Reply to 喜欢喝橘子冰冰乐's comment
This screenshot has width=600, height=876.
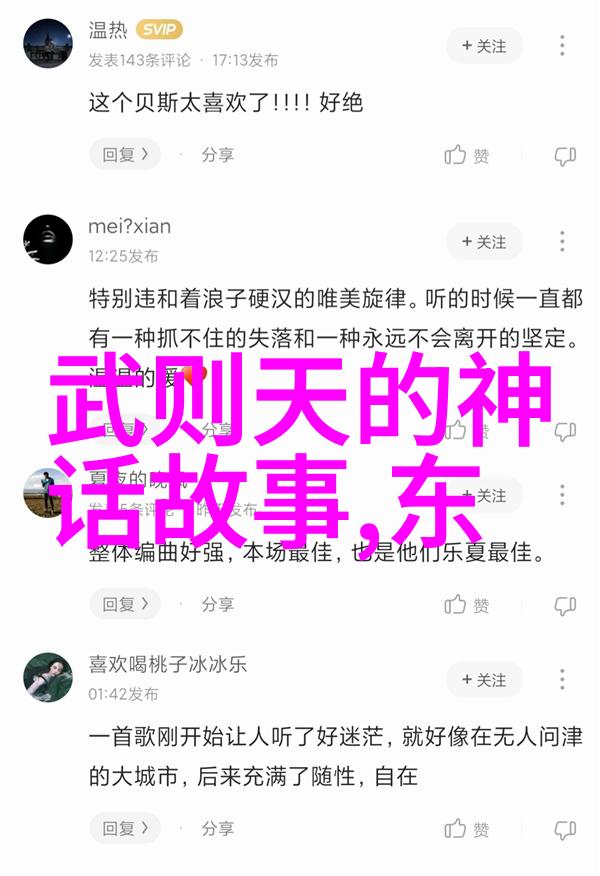[x=125, y=828]
